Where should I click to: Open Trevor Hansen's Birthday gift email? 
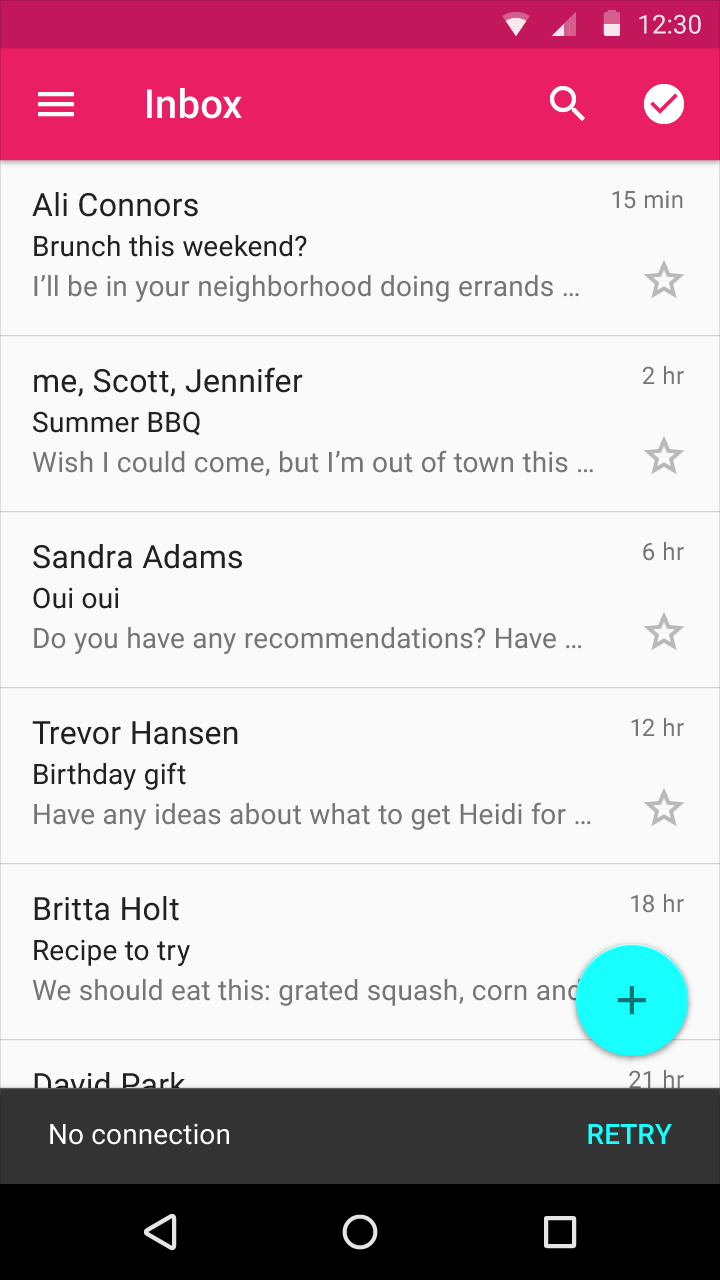click(x=300, y=775)
